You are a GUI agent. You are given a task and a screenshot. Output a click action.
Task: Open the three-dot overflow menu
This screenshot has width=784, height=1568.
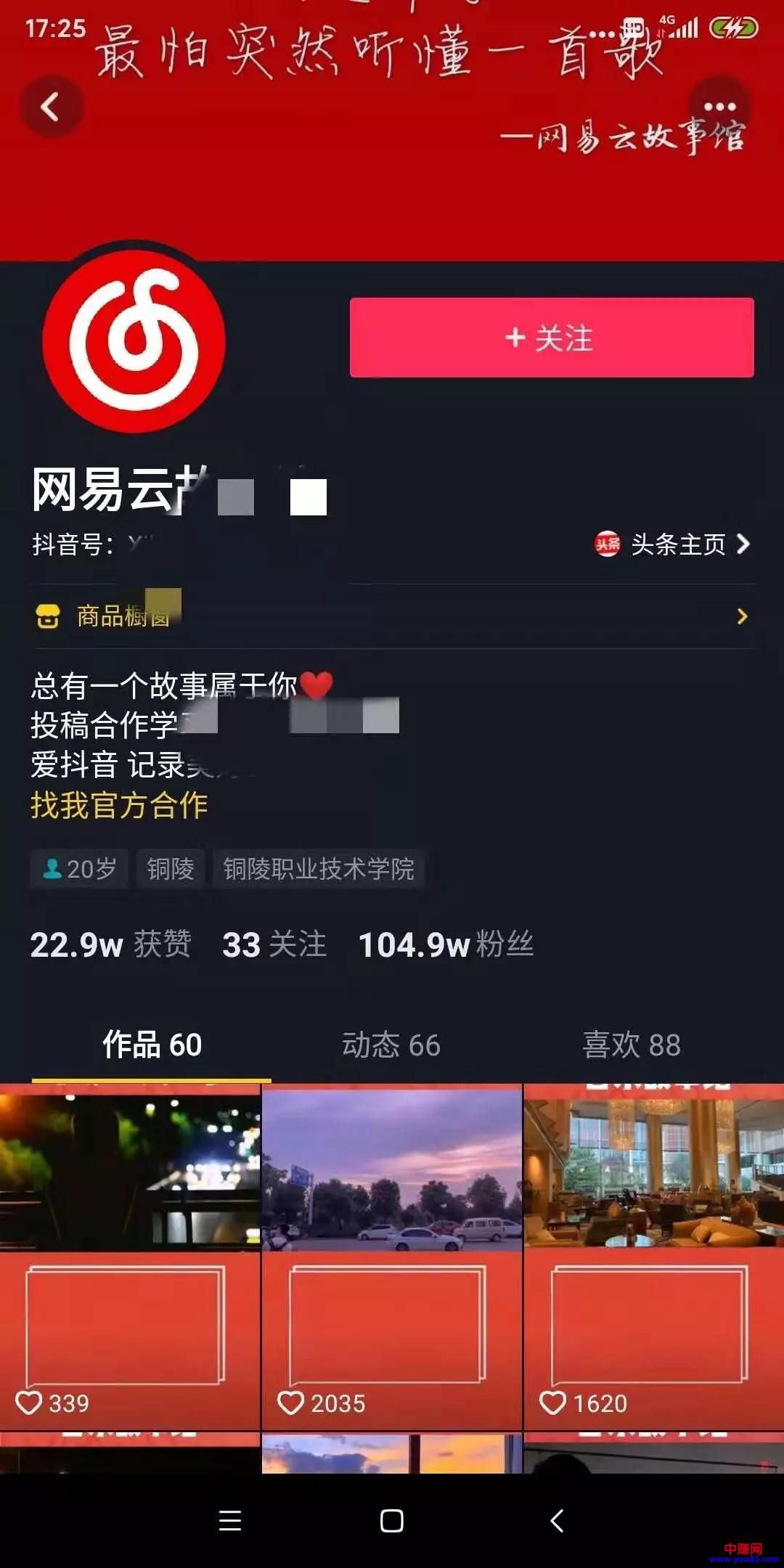(719, 107)
